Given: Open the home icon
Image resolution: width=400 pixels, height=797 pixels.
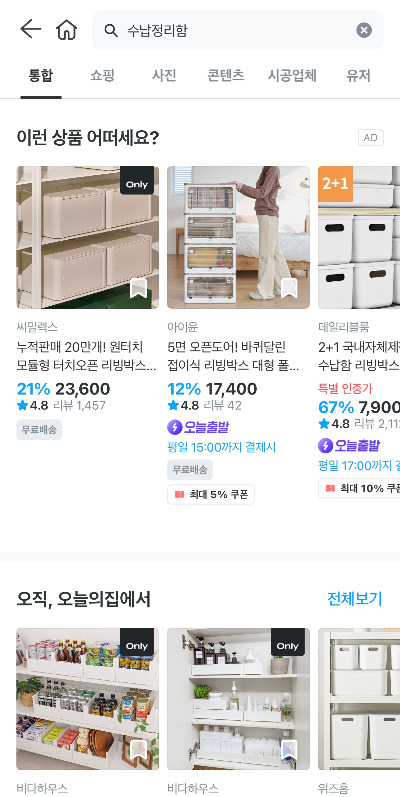Looking at the screenshot, I should 67,30.
